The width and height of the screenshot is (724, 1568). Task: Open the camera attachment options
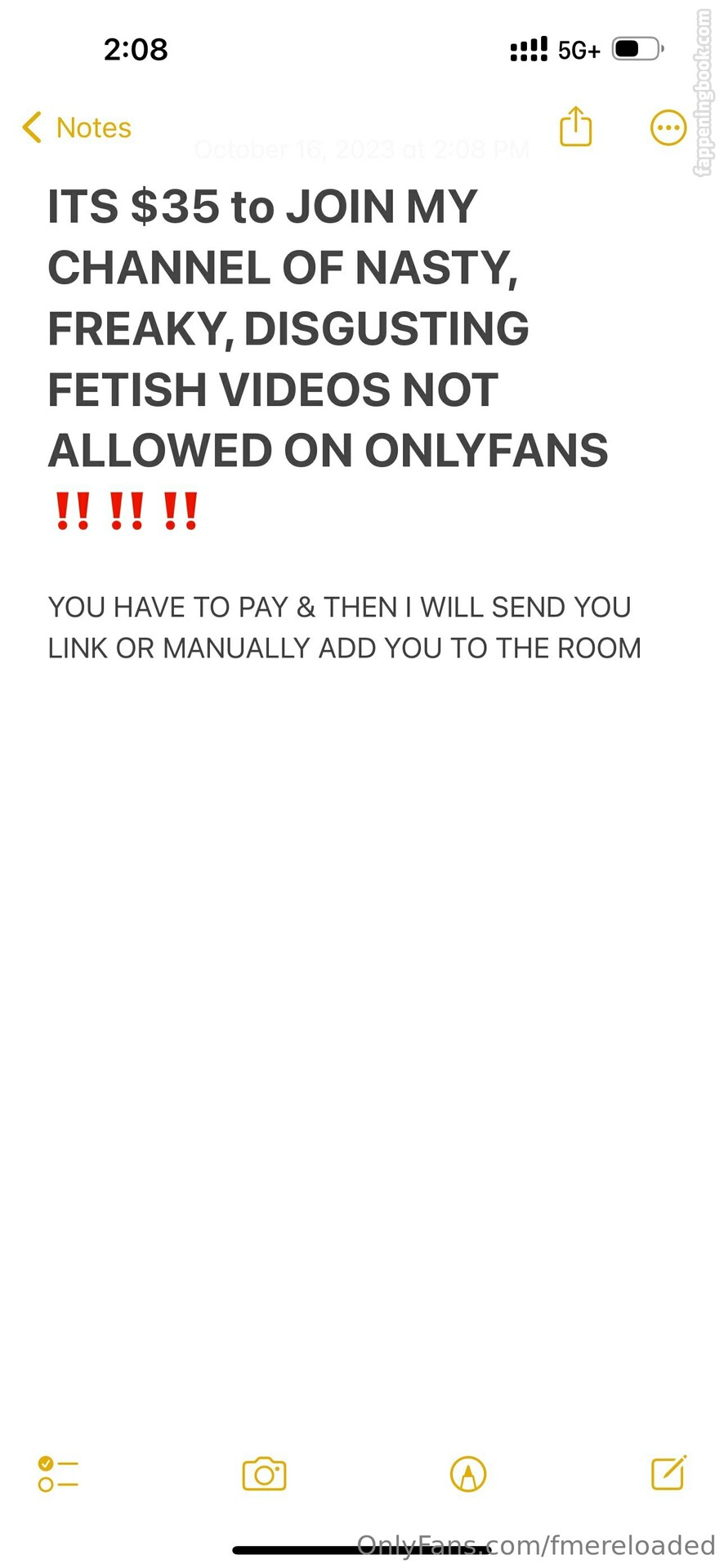click(x=264, y=1474)
